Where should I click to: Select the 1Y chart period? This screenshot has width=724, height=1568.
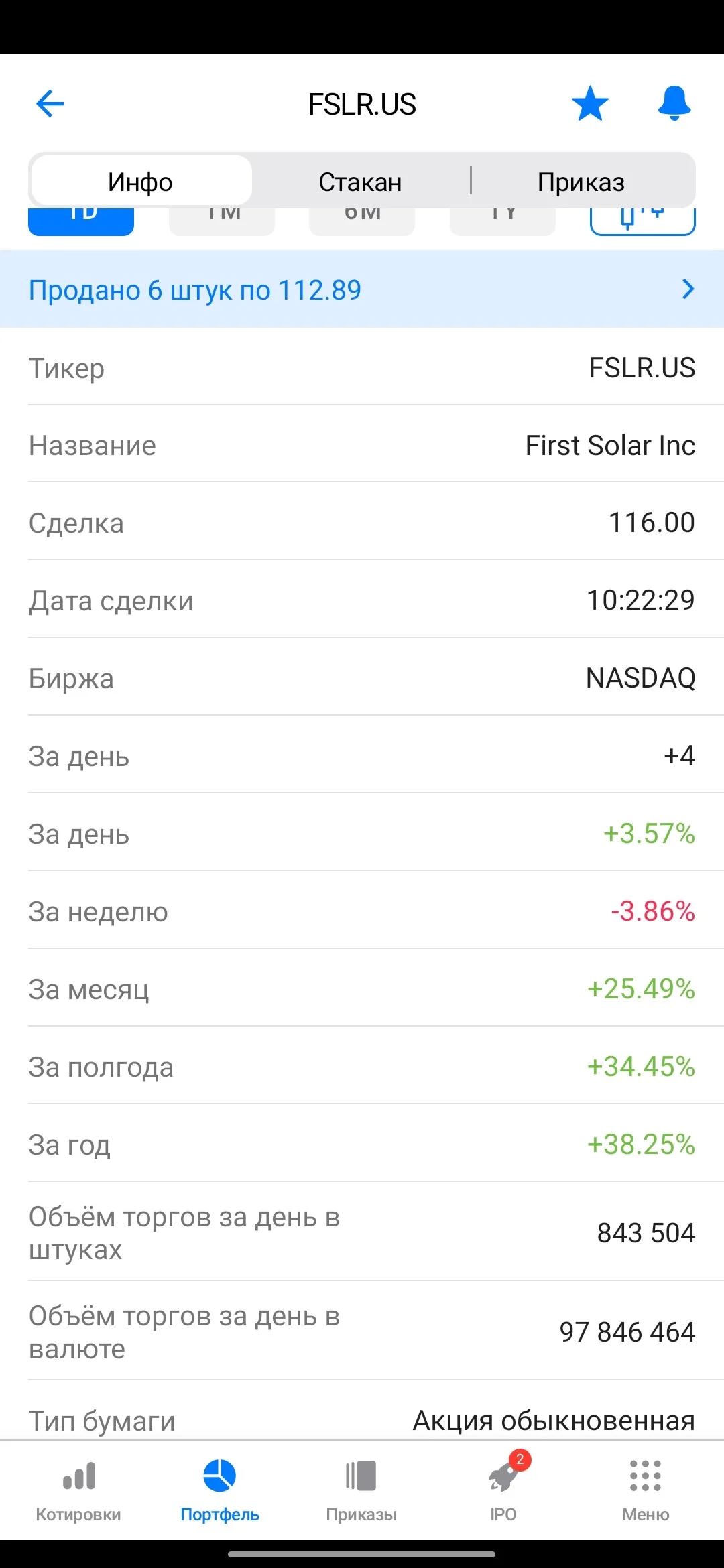point(503,221)
